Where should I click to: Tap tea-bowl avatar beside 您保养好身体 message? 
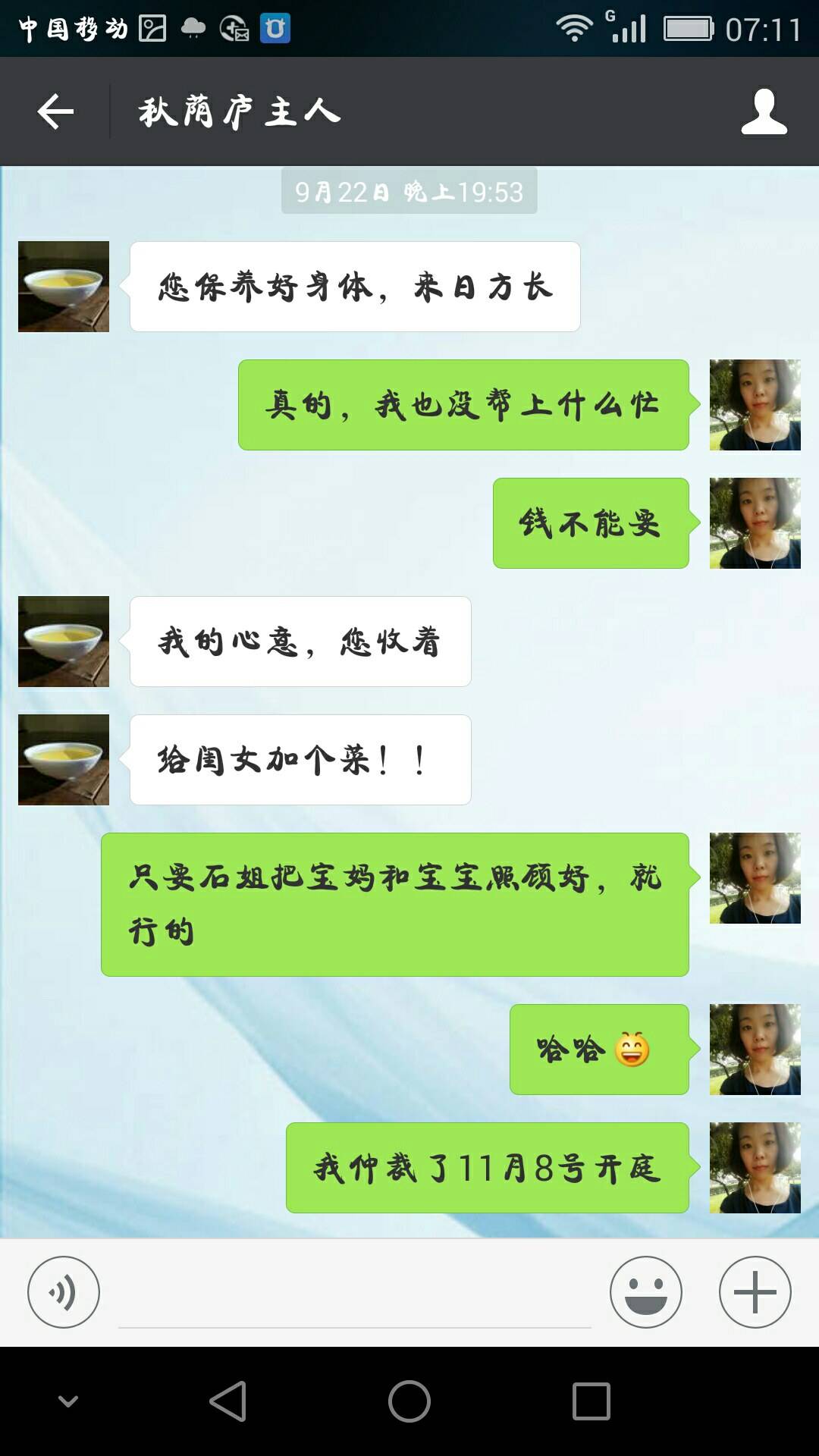coord(64,287)
